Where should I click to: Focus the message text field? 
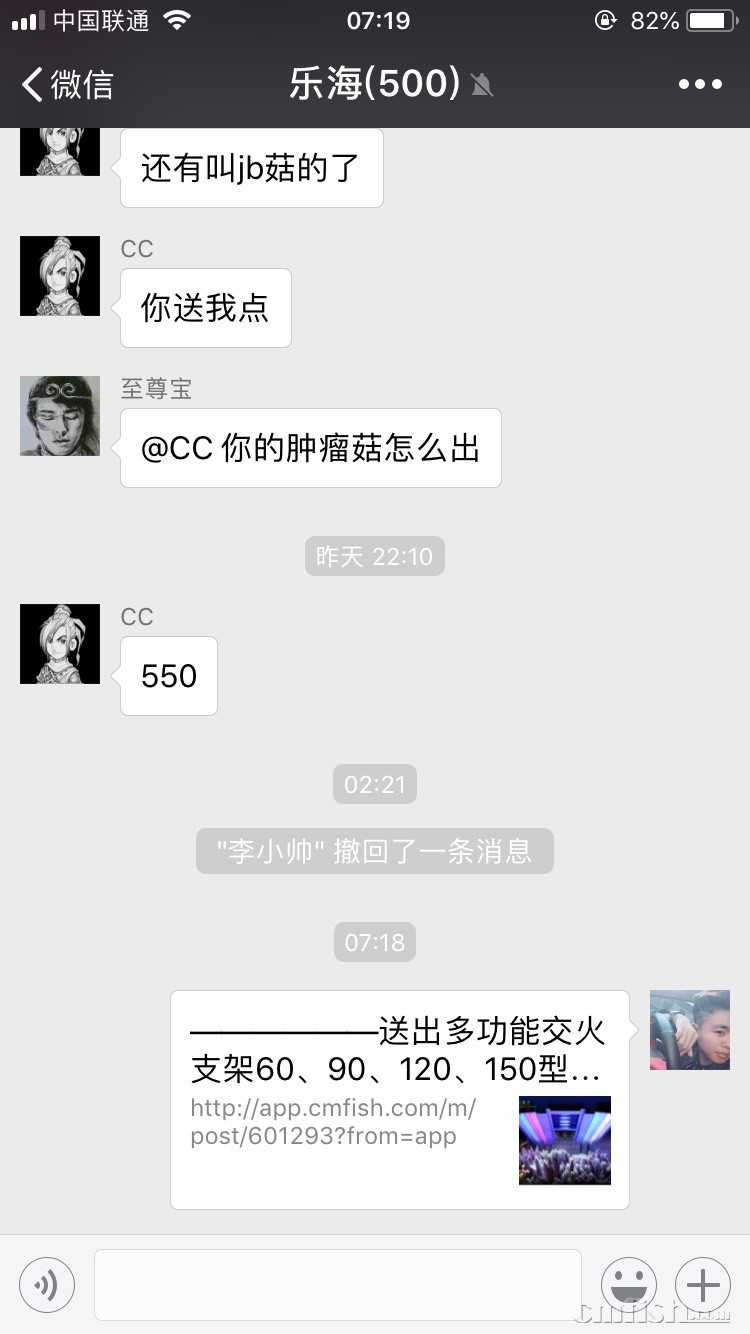point(338,1284)
